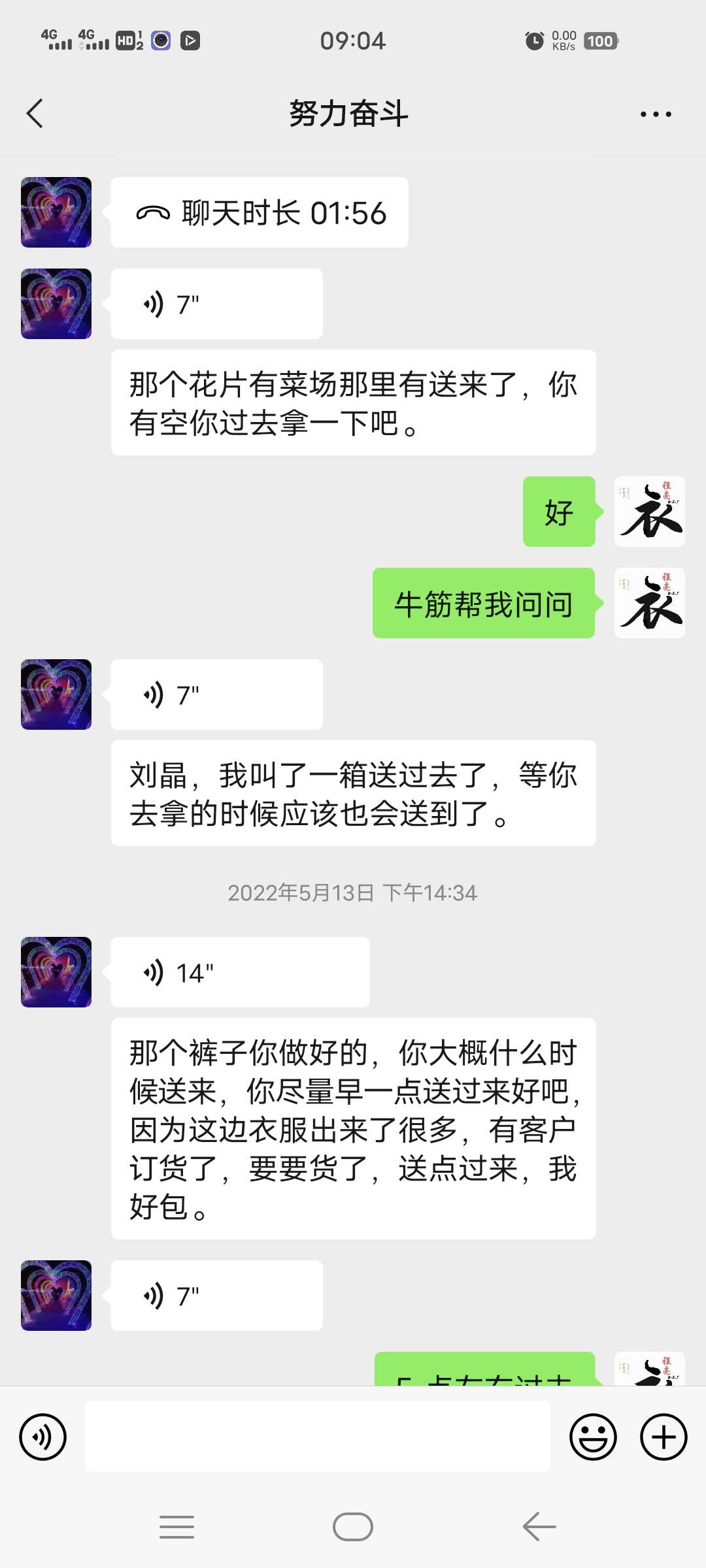
Task: Go to the home screen
Action: point(353,1527)
